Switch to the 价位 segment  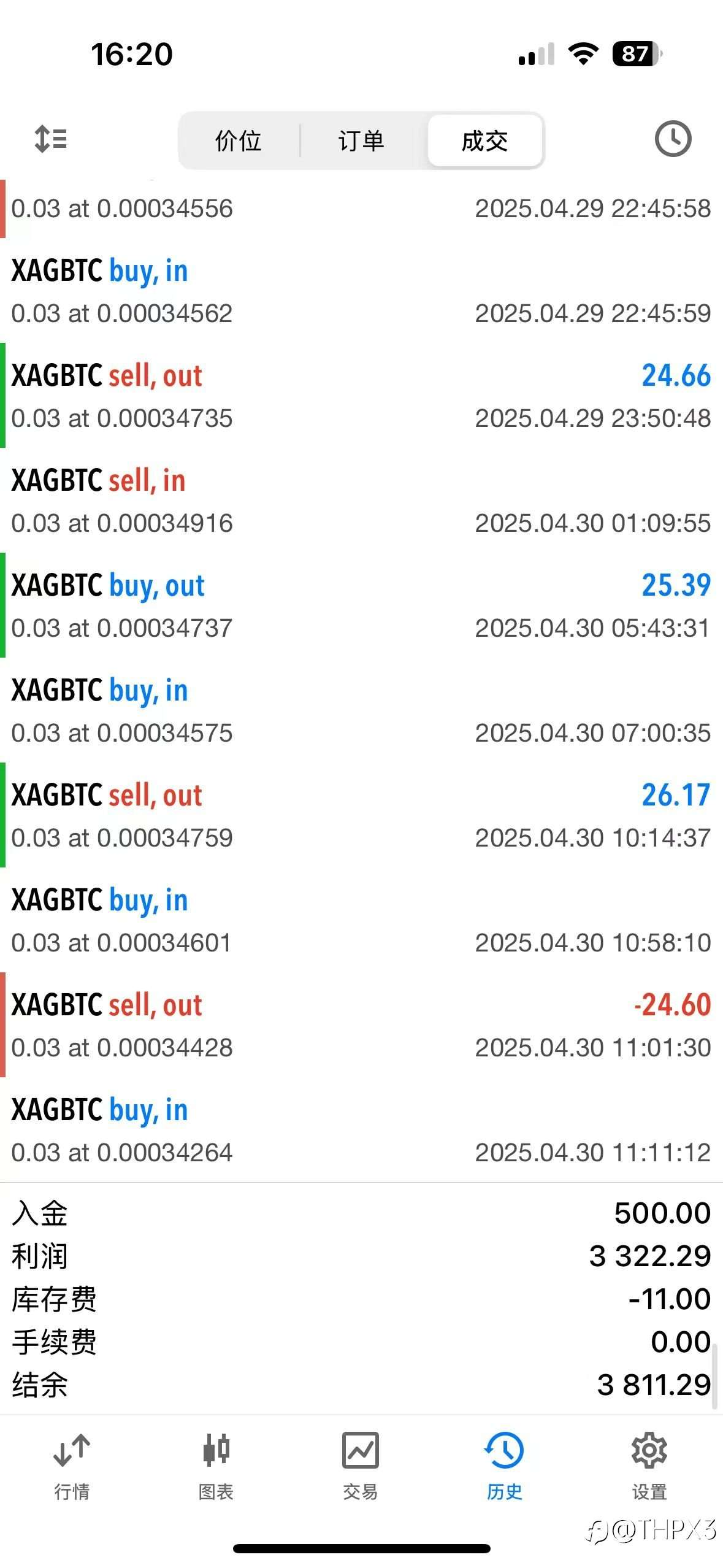coord(238,140)
